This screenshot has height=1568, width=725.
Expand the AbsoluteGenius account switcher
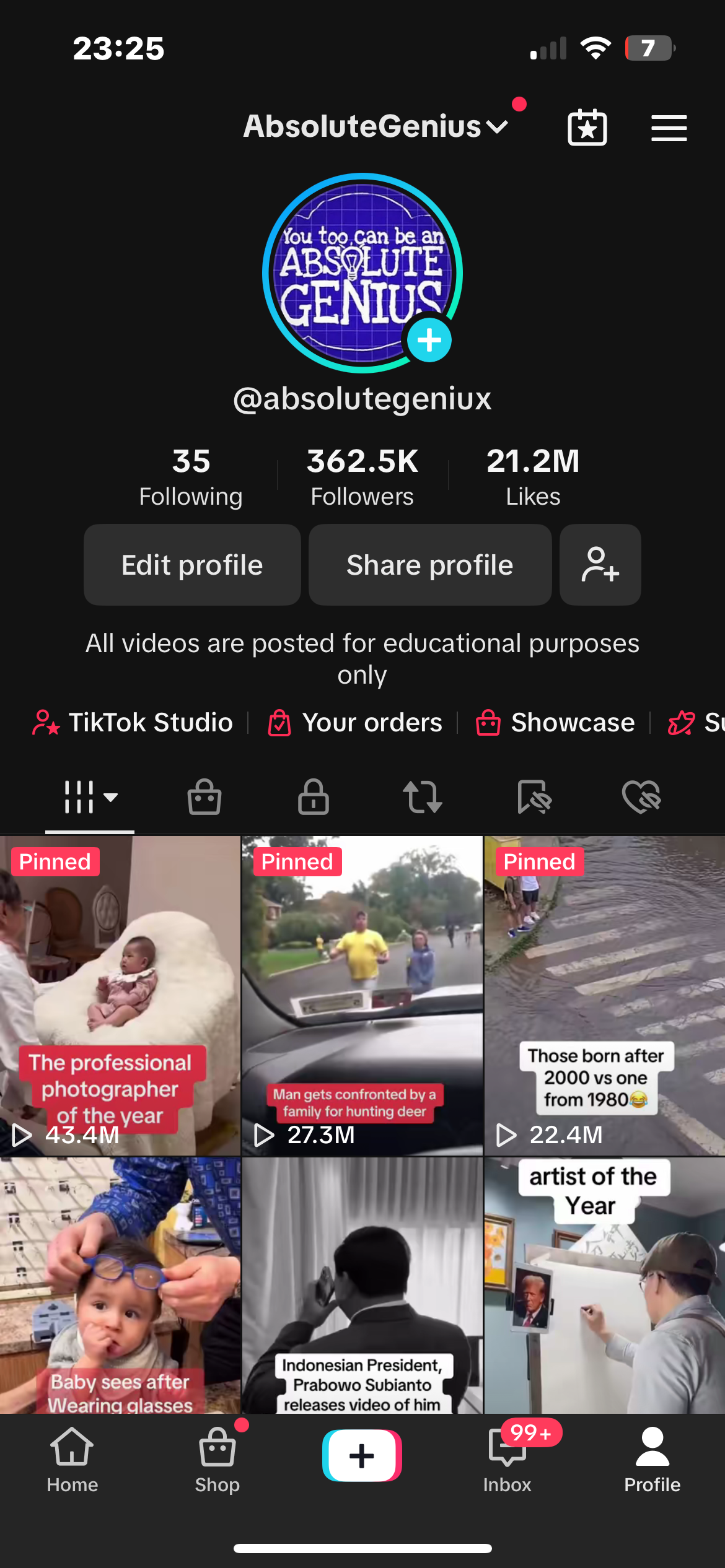(375, 126)
